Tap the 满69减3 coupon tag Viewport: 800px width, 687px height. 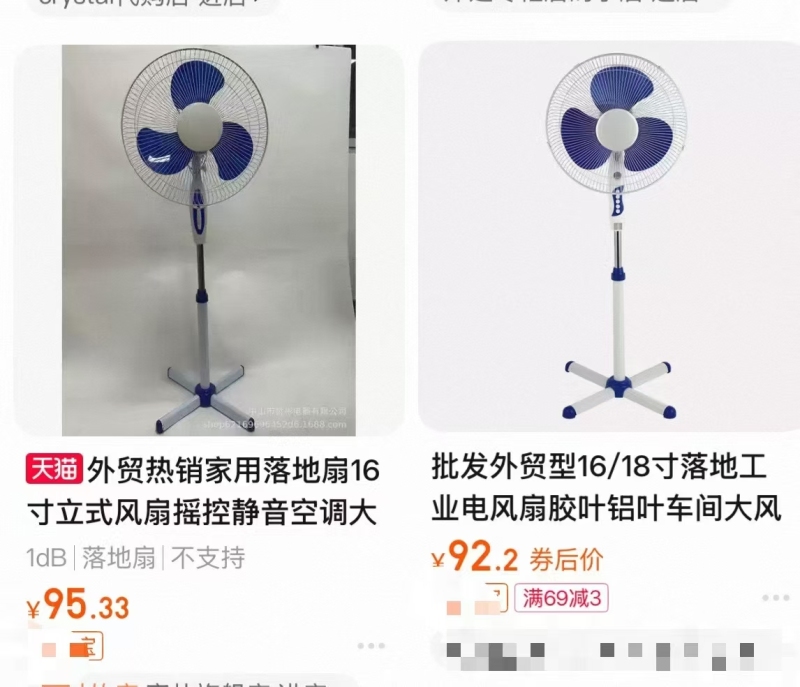562,599
